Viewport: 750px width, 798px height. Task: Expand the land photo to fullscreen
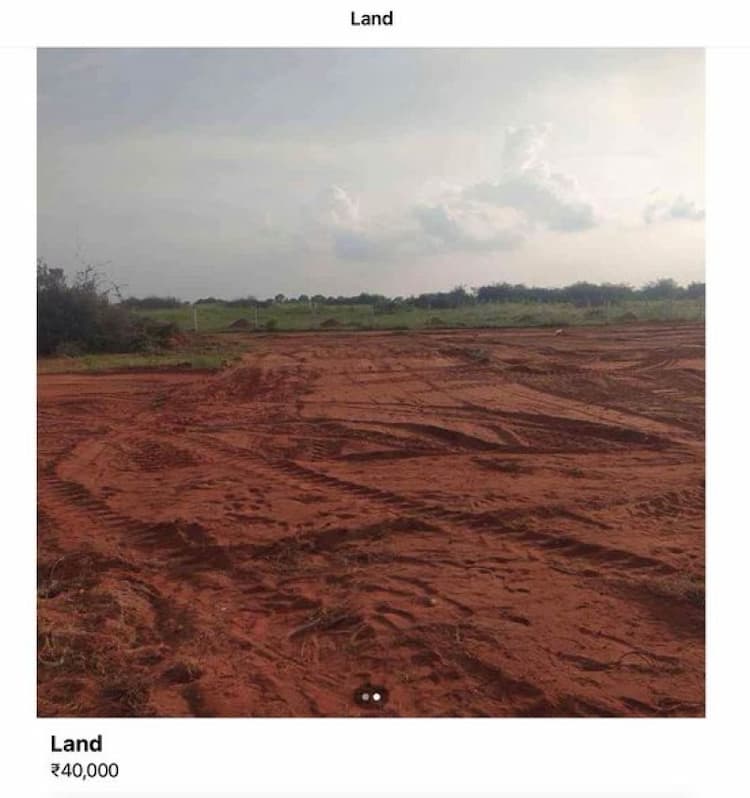pyautogui.click(x=375, y=380)
